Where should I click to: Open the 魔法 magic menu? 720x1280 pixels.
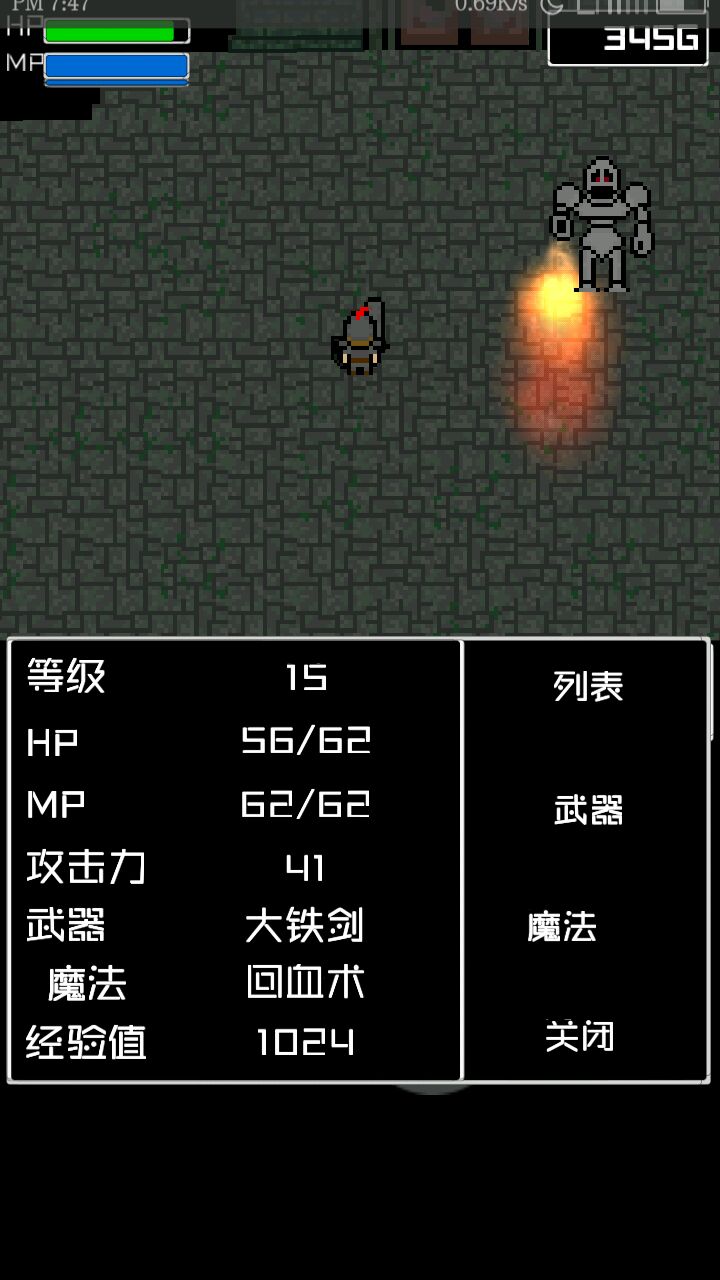click(x=562, y=927)
